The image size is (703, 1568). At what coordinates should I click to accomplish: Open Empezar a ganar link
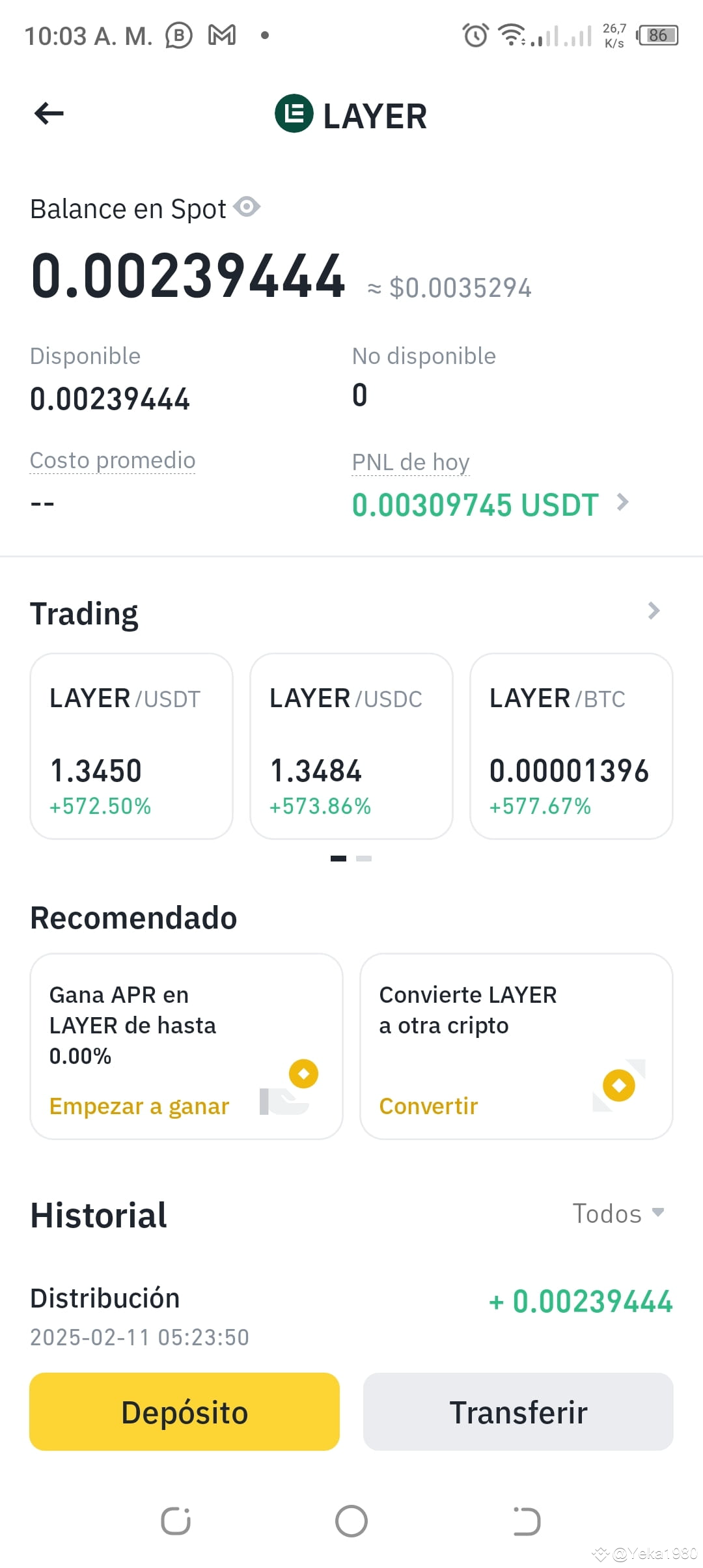(x=138, y=1105)
